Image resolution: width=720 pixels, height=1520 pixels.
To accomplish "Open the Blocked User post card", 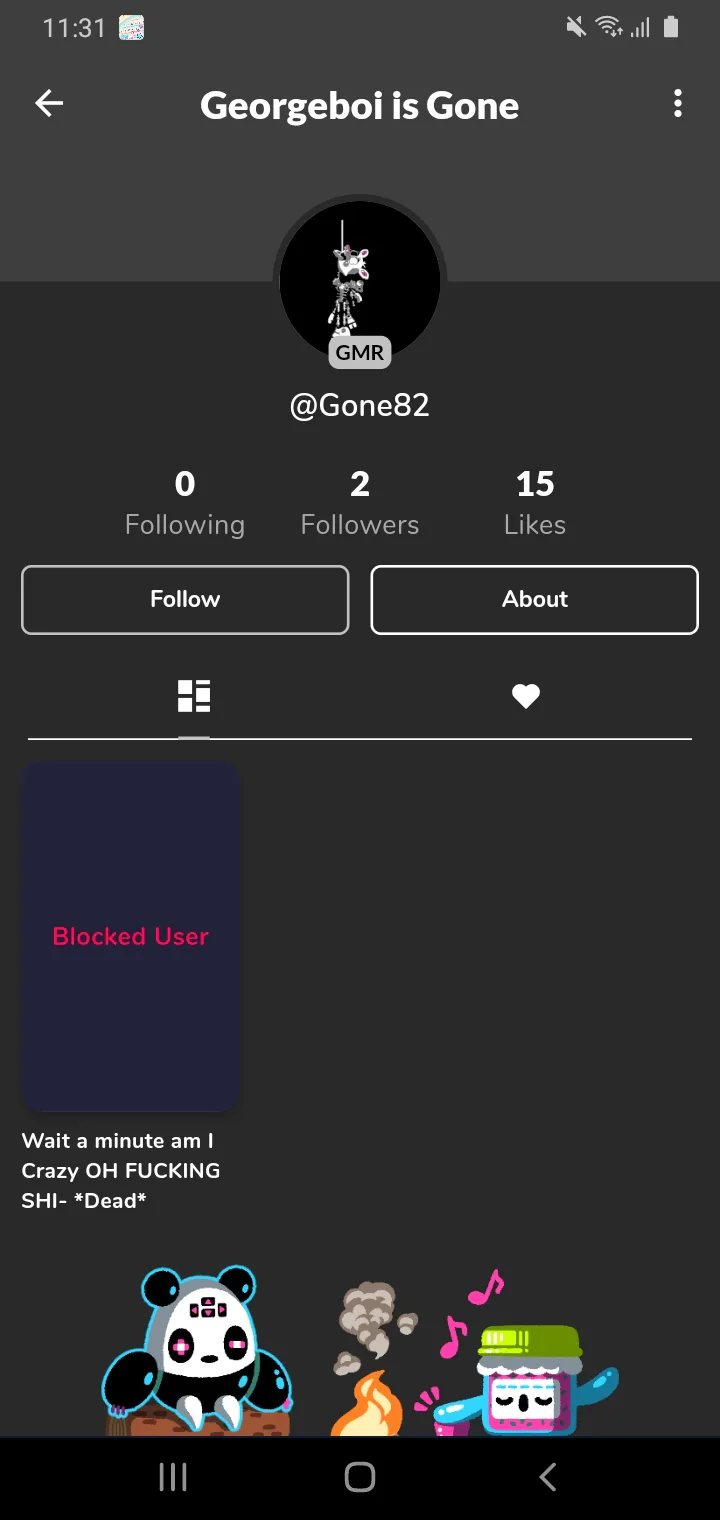I will click(130, 936).
